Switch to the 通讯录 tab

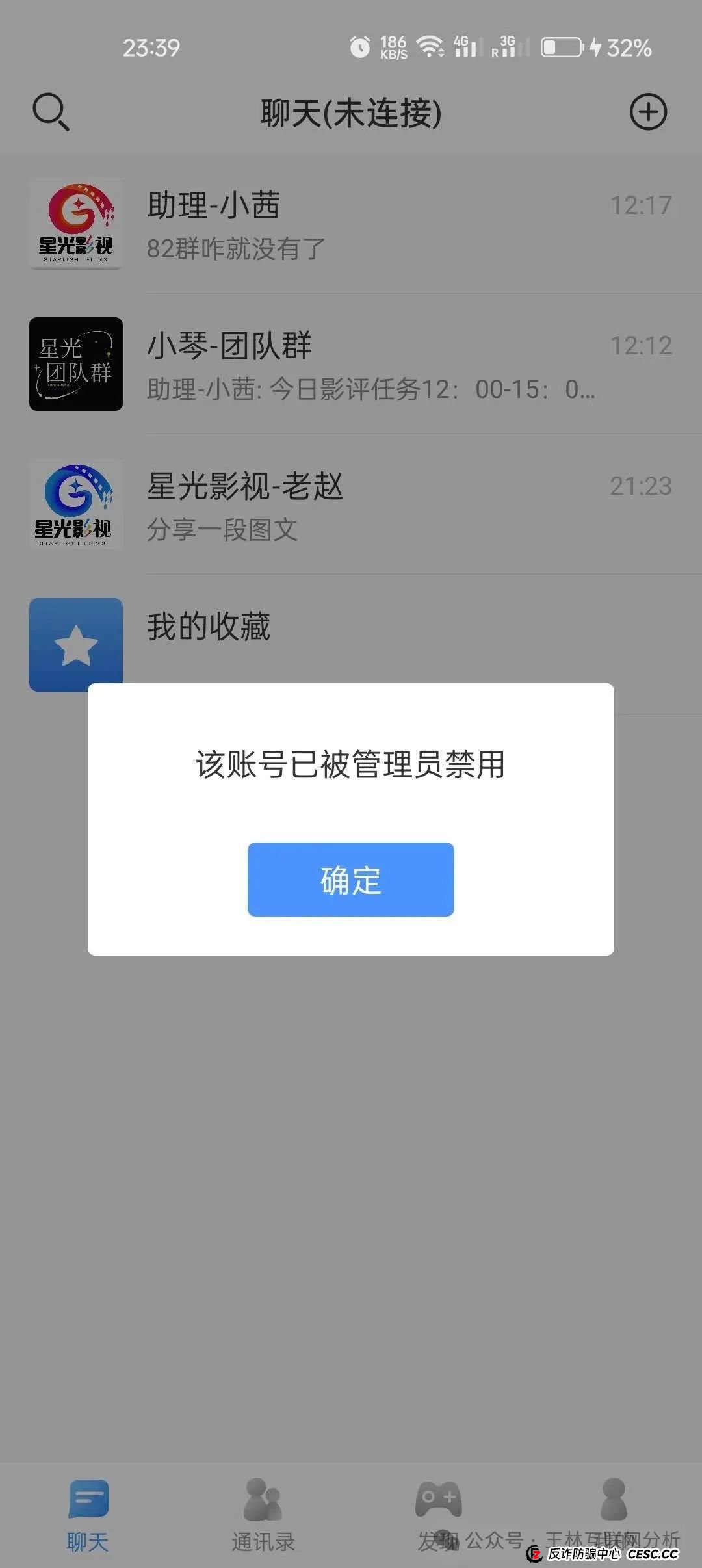click(261, 1515)
